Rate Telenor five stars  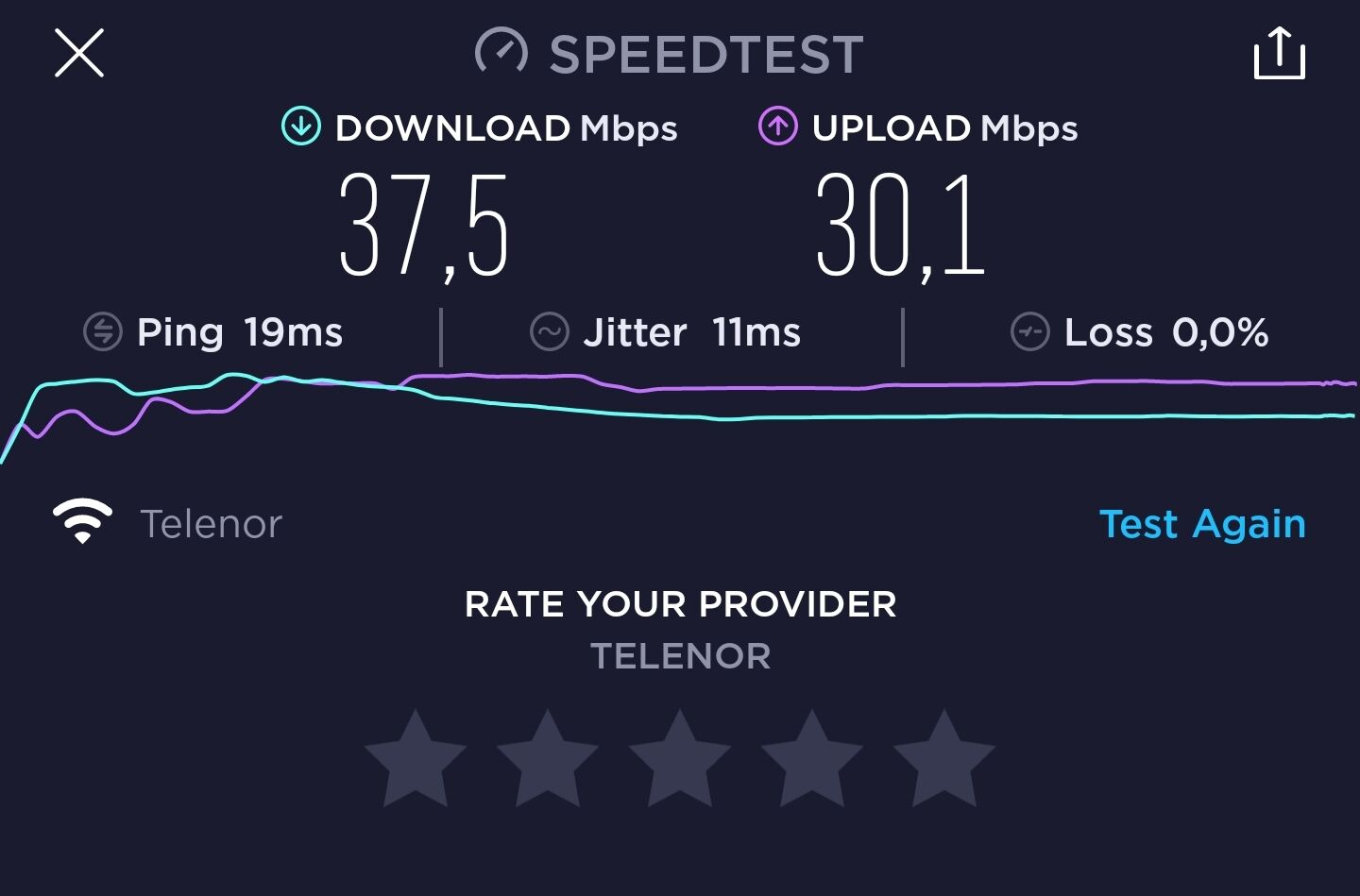(x=943, y=761)
